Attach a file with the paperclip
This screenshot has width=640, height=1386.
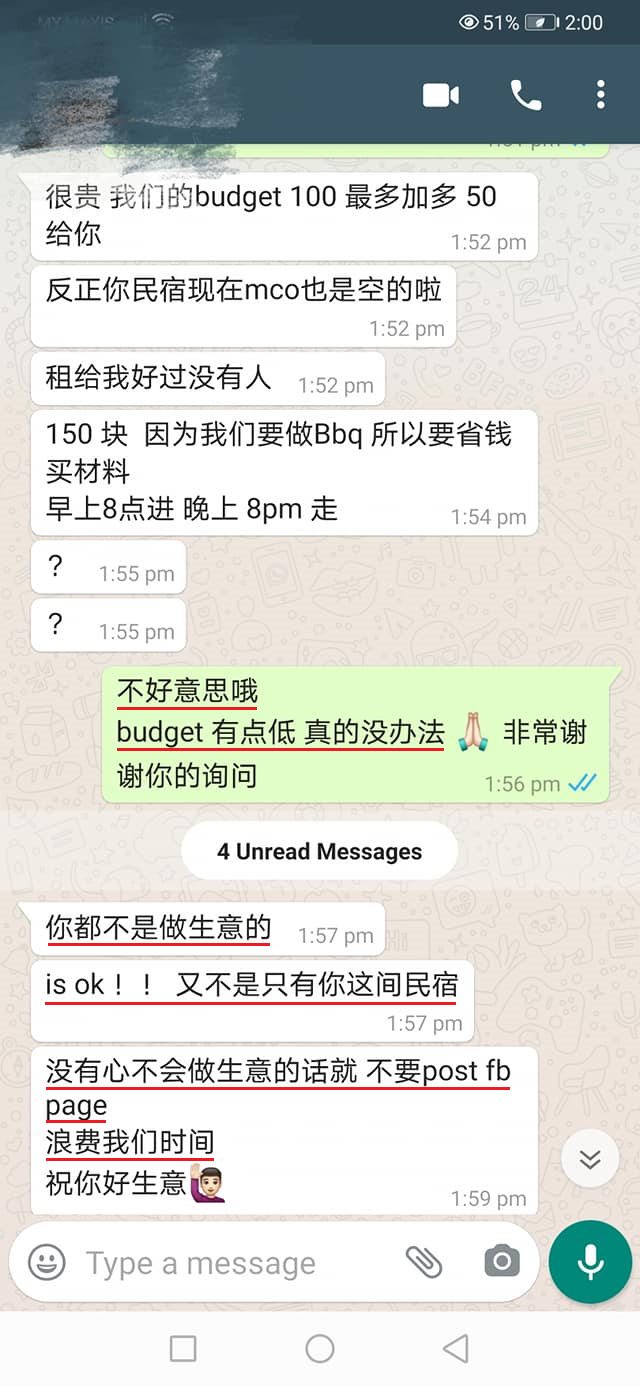click(424, 1262)
